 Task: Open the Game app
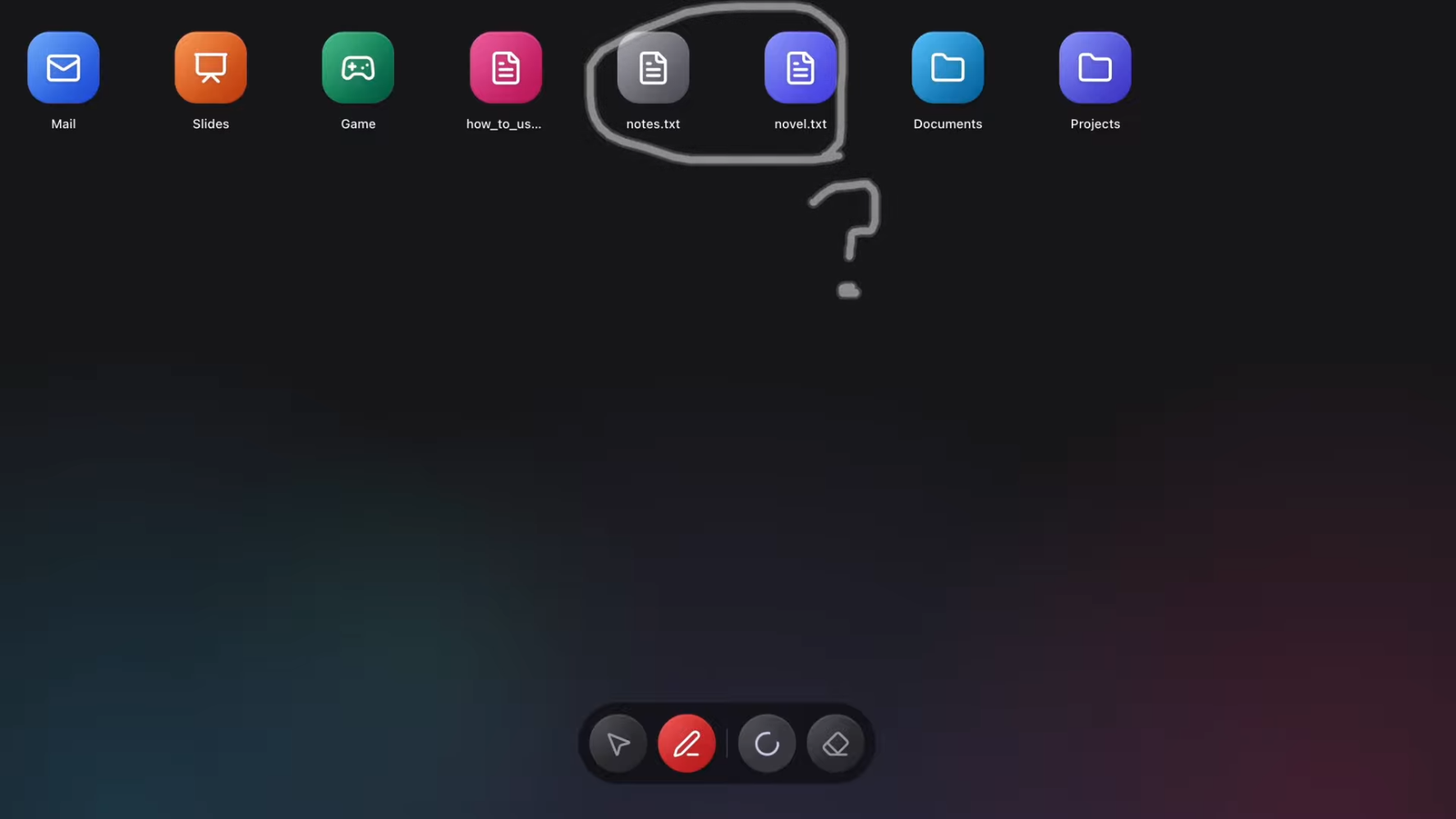point(358,68)
